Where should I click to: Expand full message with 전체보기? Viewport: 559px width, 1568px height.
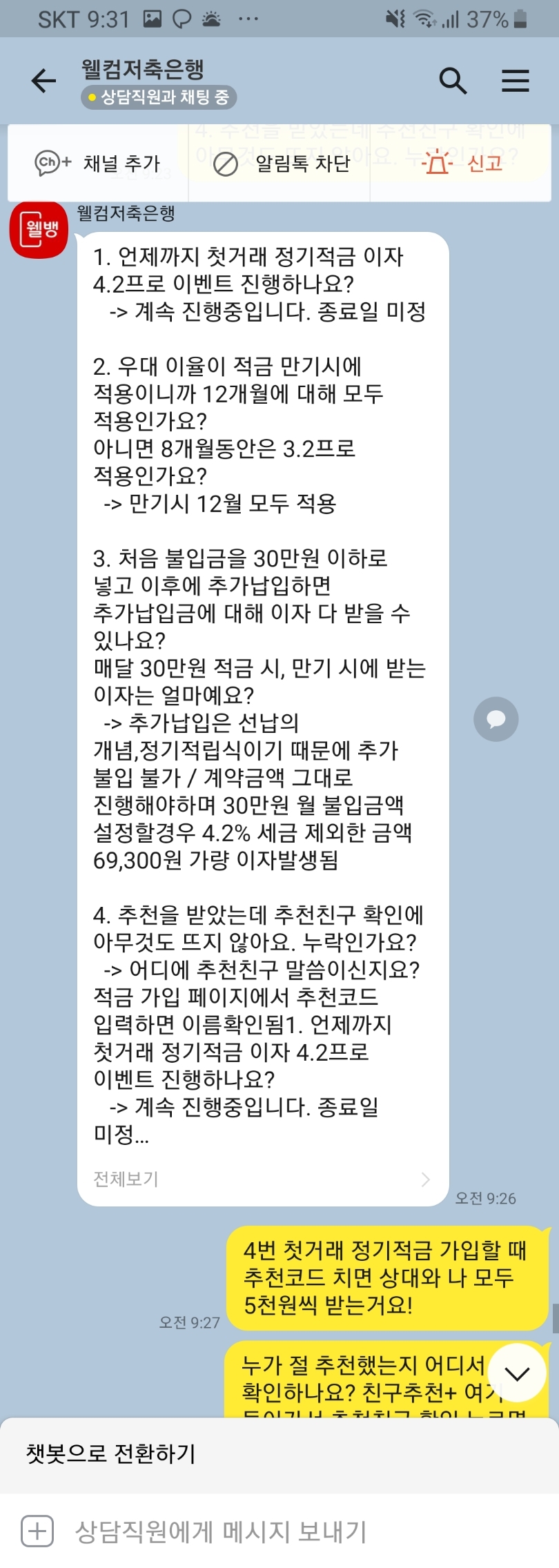tap(262, 1179)
